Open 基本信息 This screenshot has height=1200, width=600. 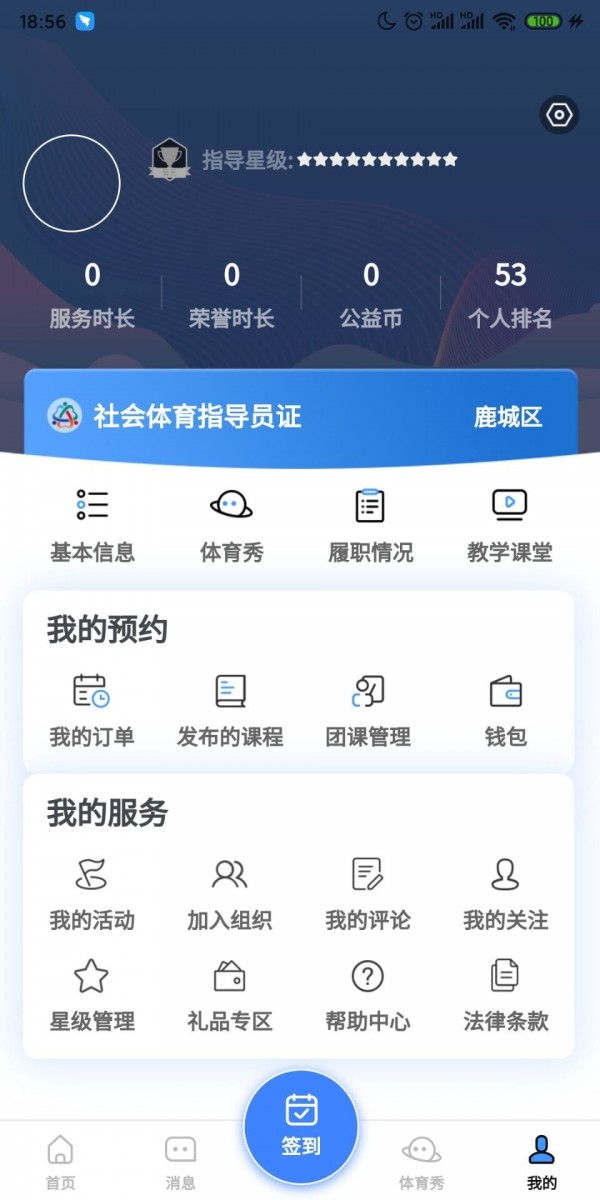pos(92,525)
